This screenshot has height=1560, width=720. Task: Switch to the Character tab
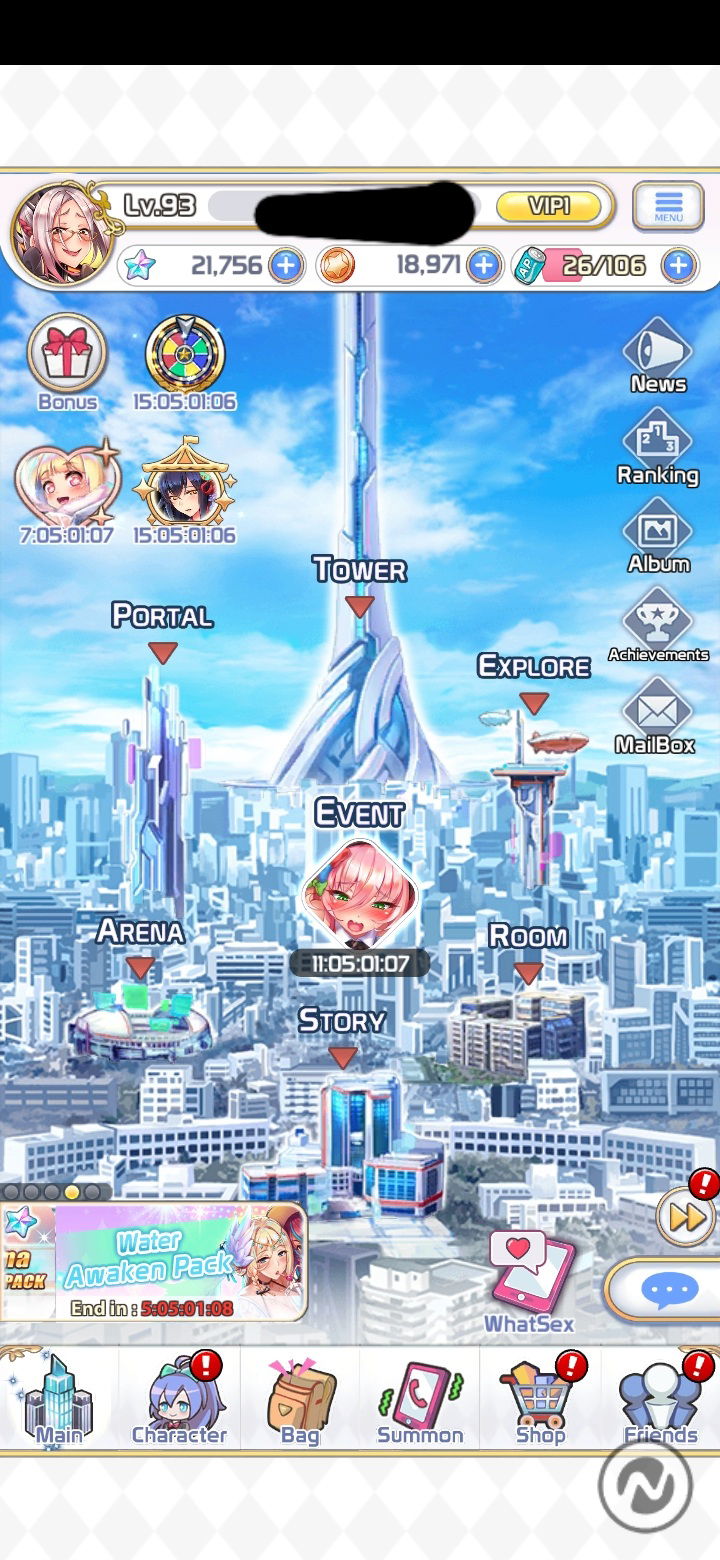pos(180,1398)
